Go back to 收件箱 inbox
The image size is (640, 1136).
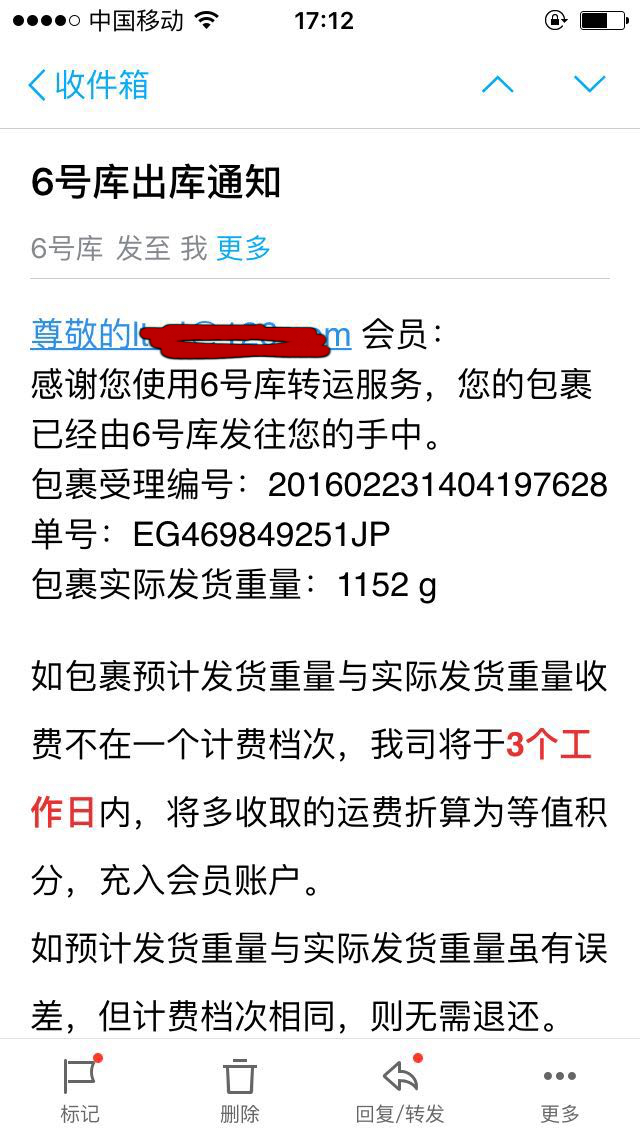point(88,85)
